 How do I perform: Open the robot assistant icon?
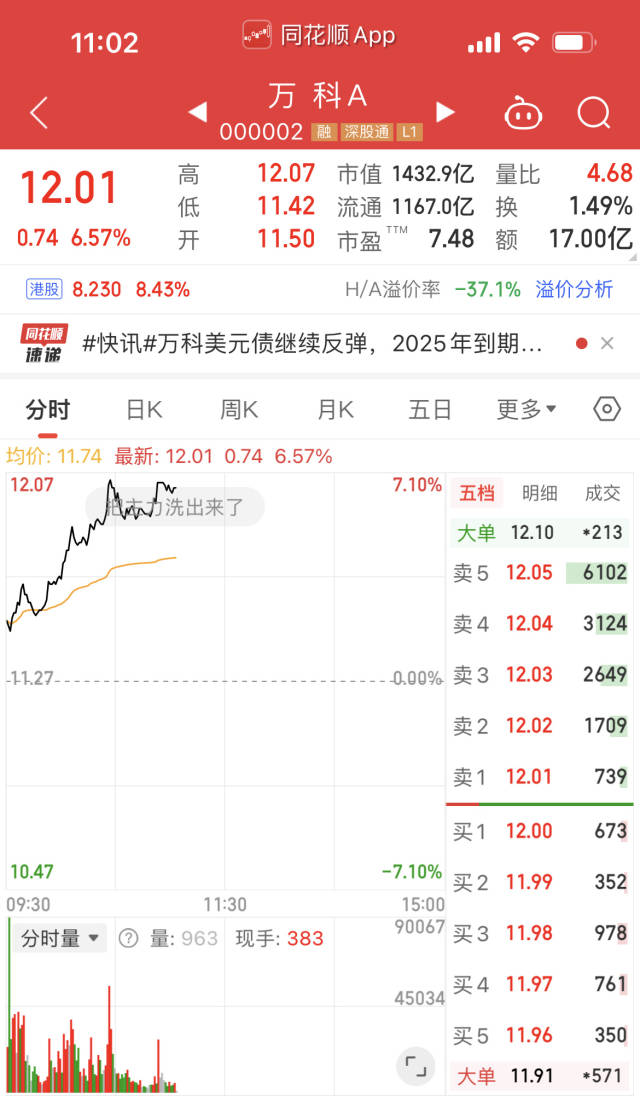pos(523,113)
